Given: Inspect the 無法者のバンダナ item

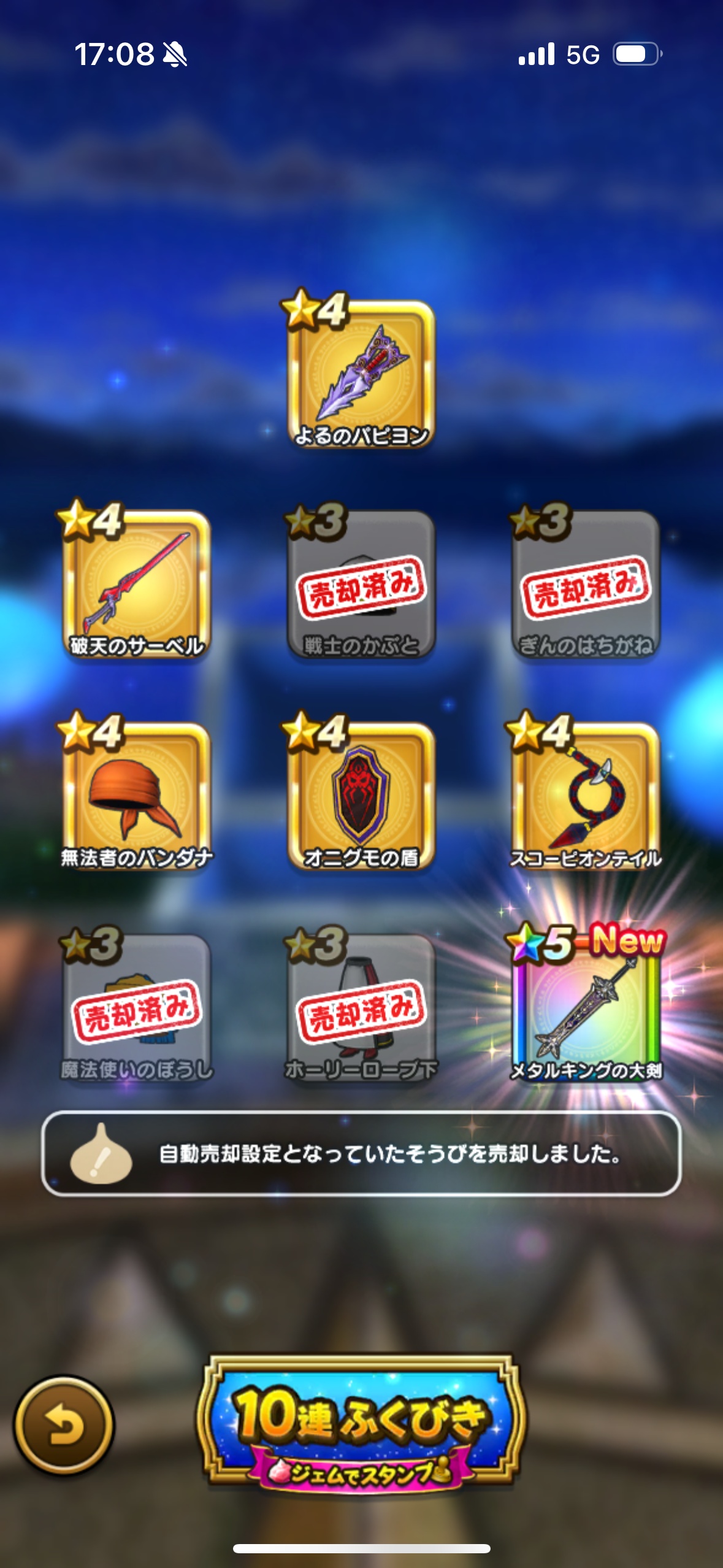Looking at the screenshot, I should [x=137, y=795].
